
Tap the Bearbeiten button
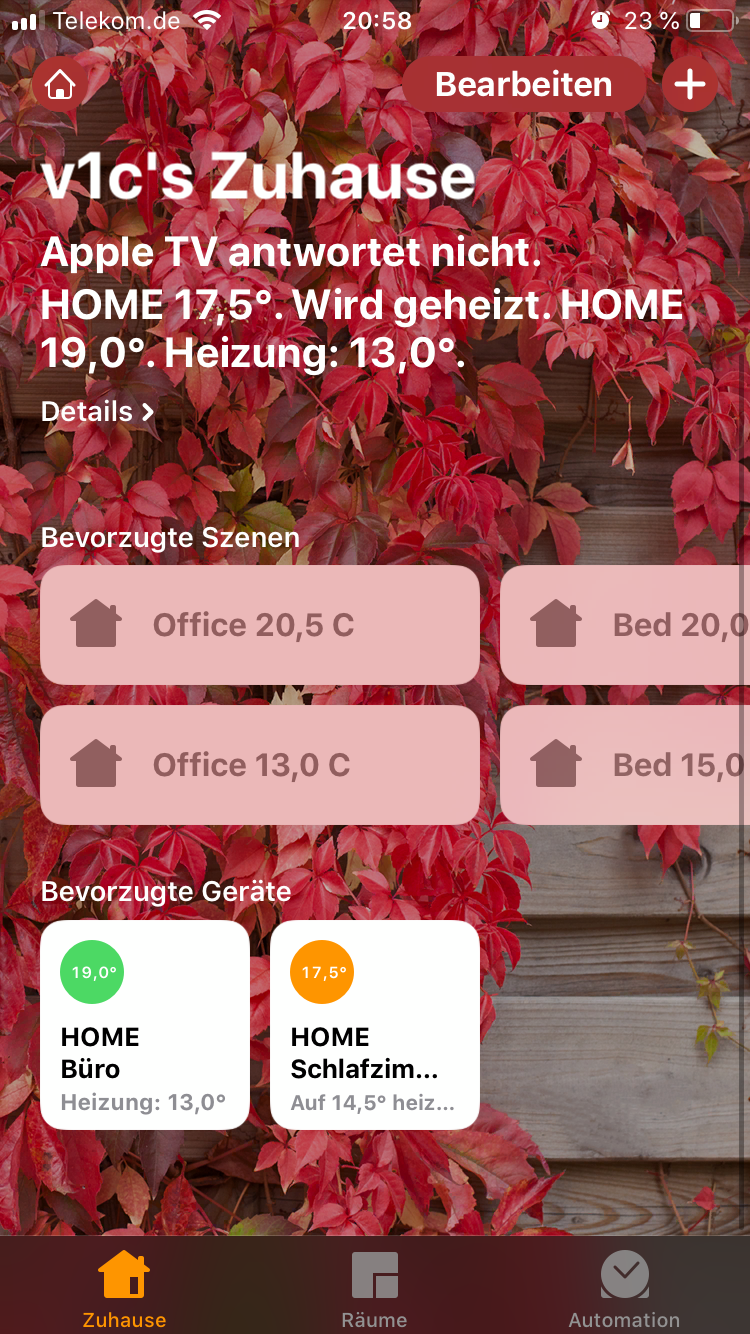point(524,84)
